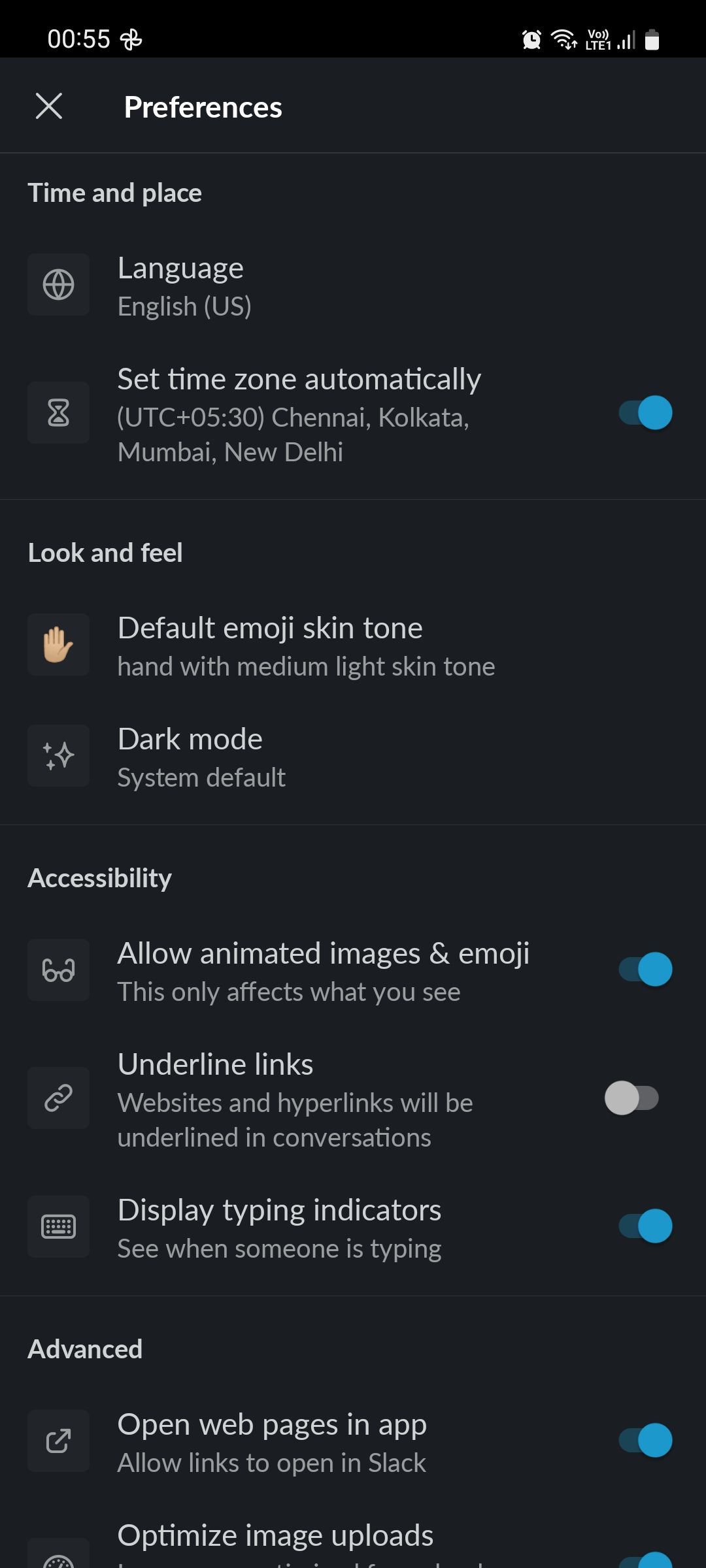Disable Allow animated images & emoji
The image size is (706, 1568).
pos(645,970)
